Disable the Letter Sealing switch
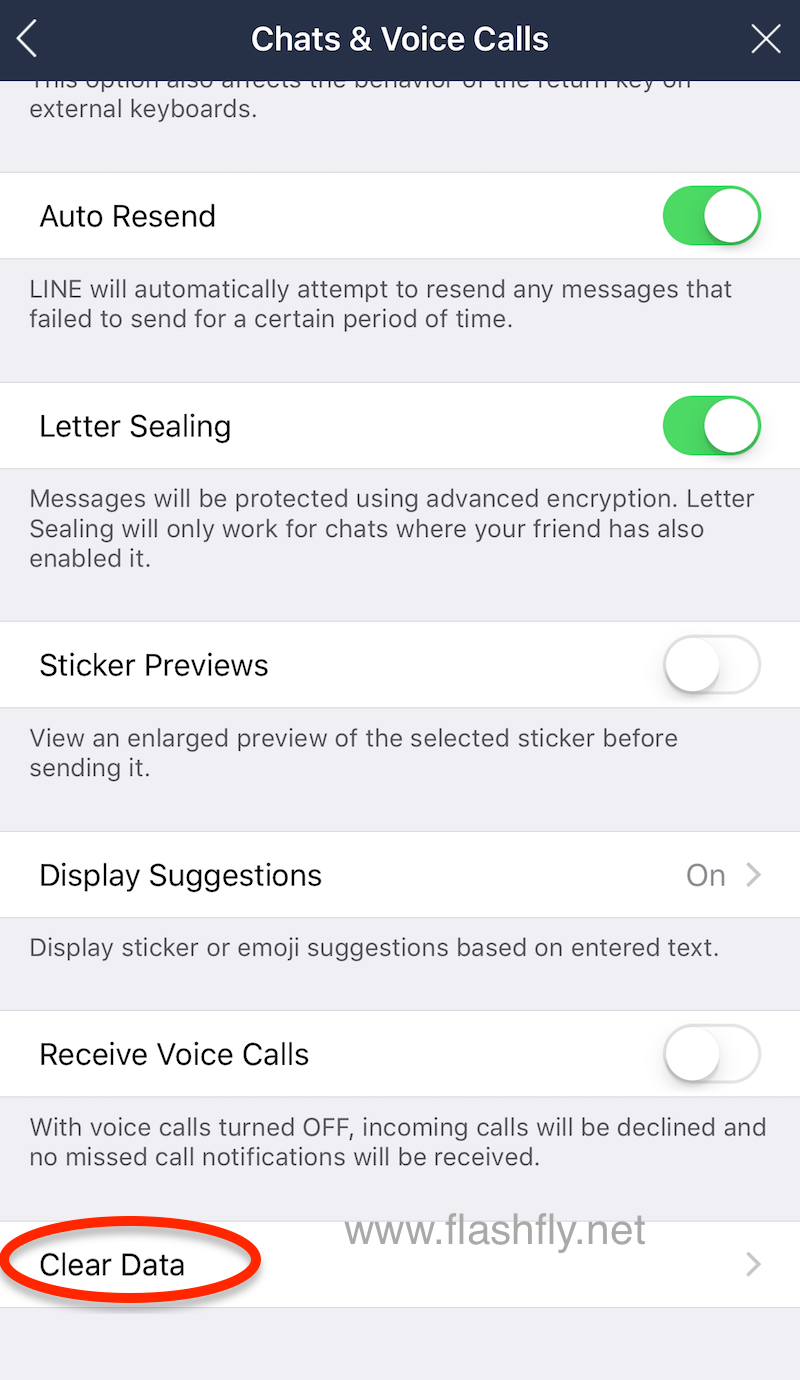 pyautogui.click(x=711, y=426)
